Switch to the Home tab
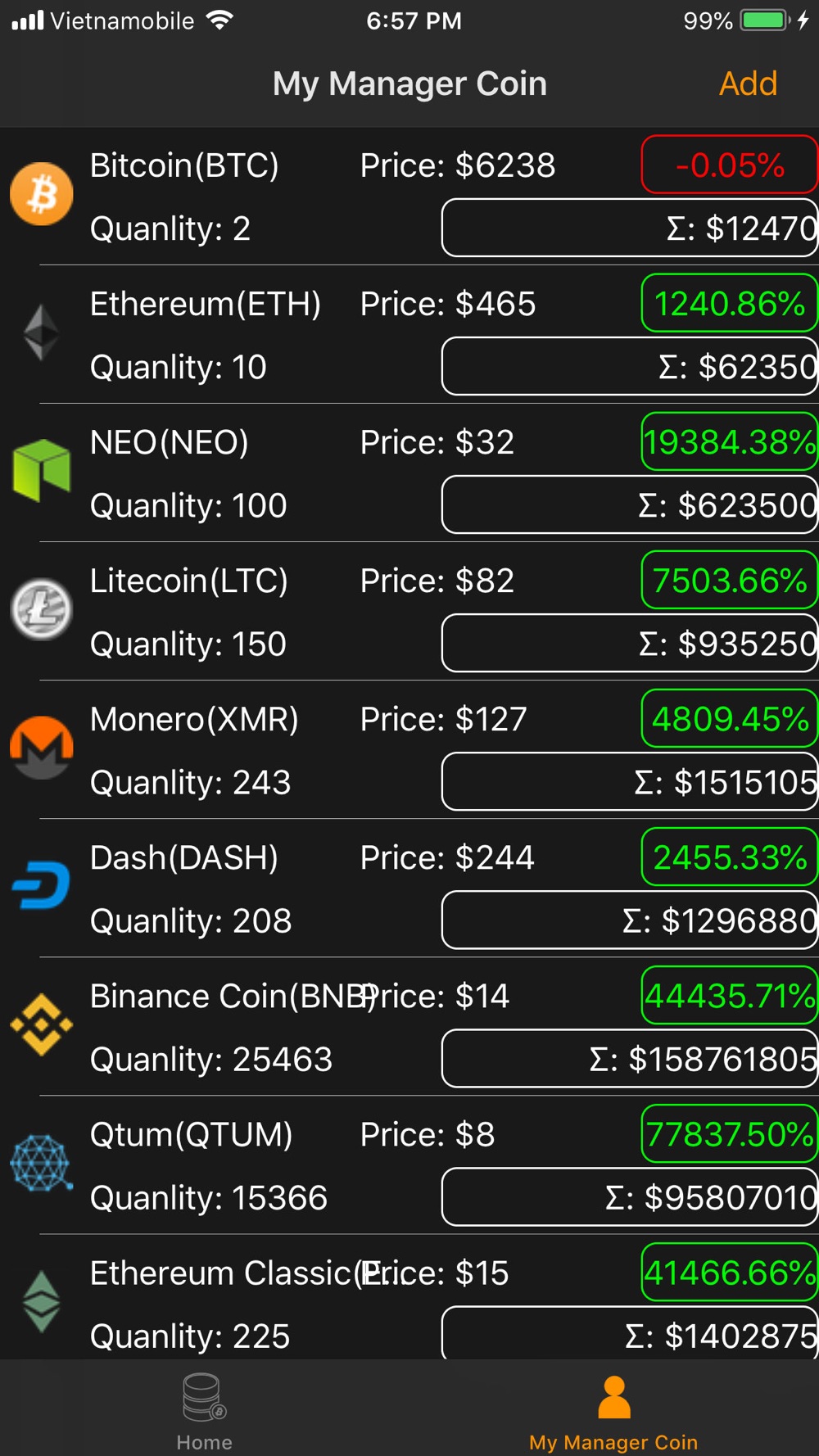The image size is (819, 1456). coord(205,1412)
